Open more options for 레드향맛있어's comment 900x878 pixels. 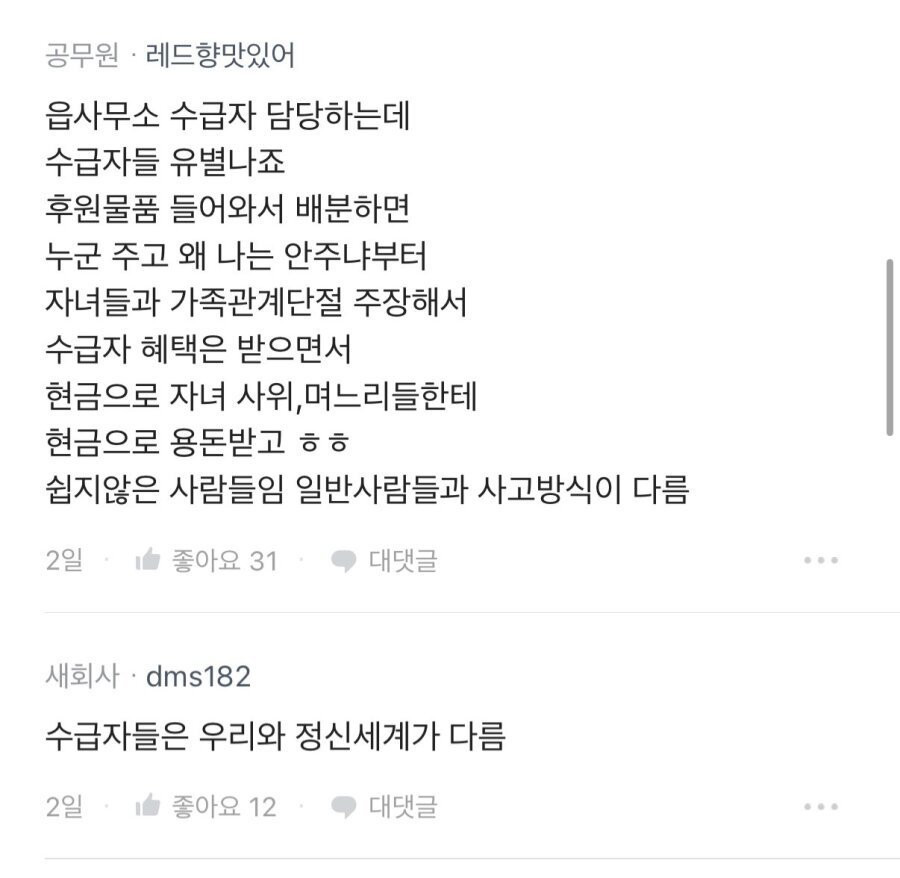(820, 561)
